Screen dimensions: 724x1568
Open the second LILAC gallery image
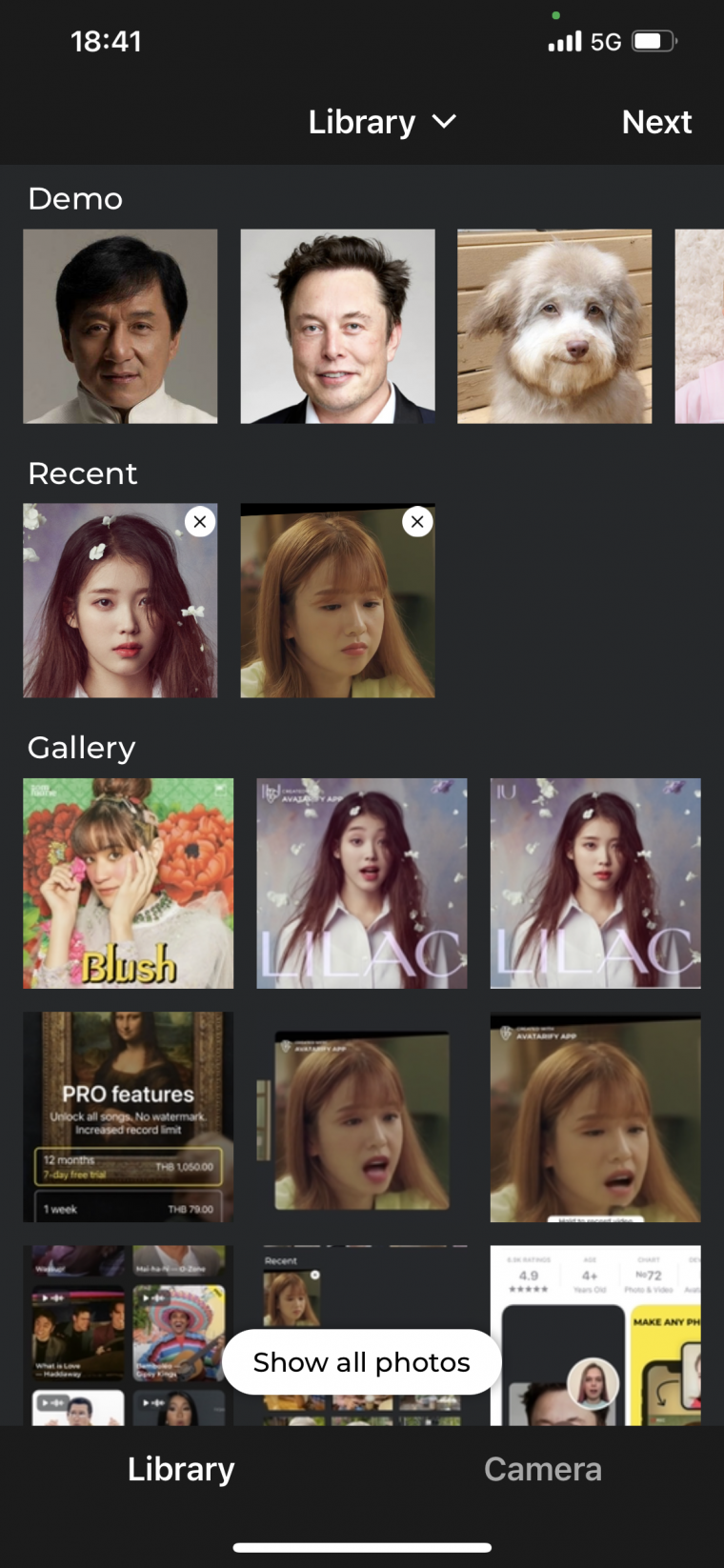point(594,884)
